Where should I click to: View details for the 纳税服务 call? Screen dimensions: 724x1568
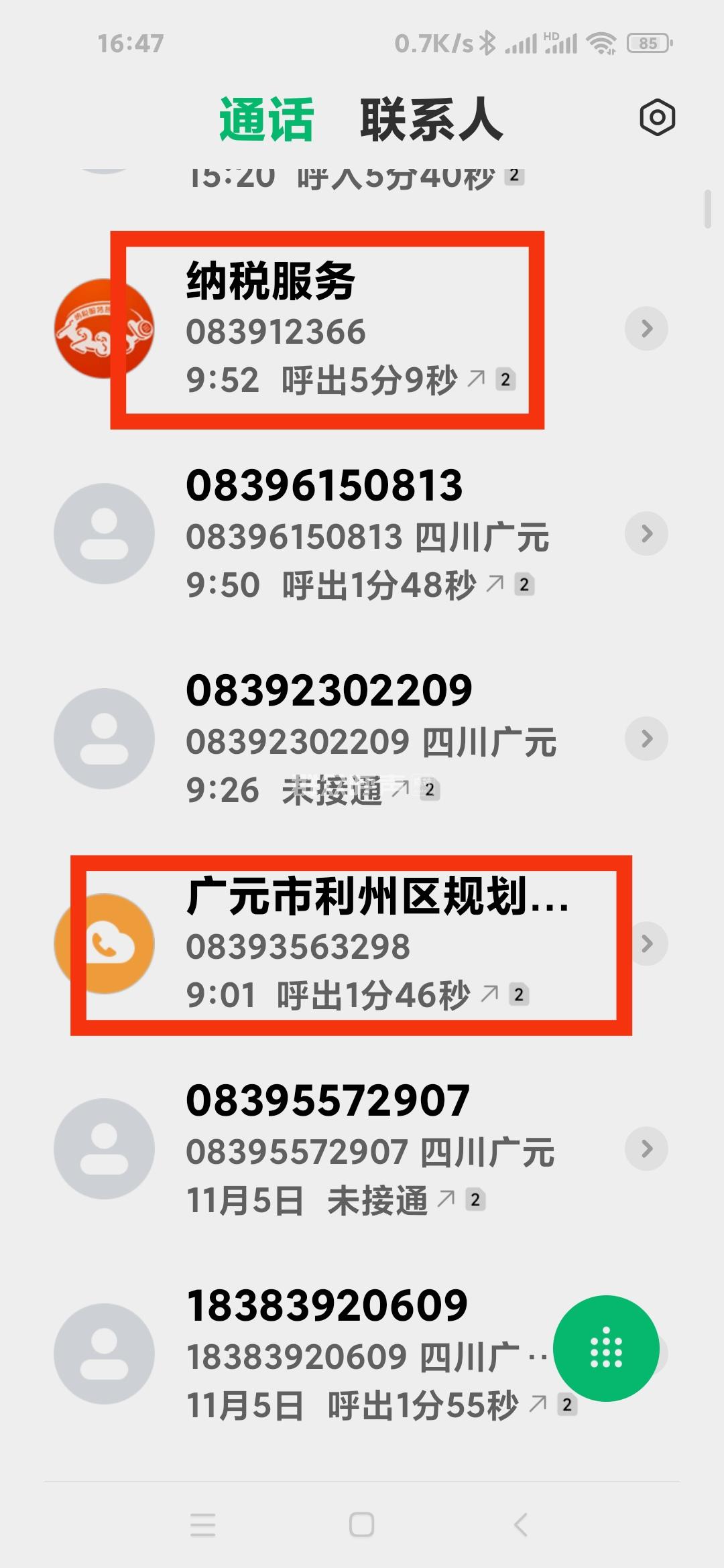(646, 328)
